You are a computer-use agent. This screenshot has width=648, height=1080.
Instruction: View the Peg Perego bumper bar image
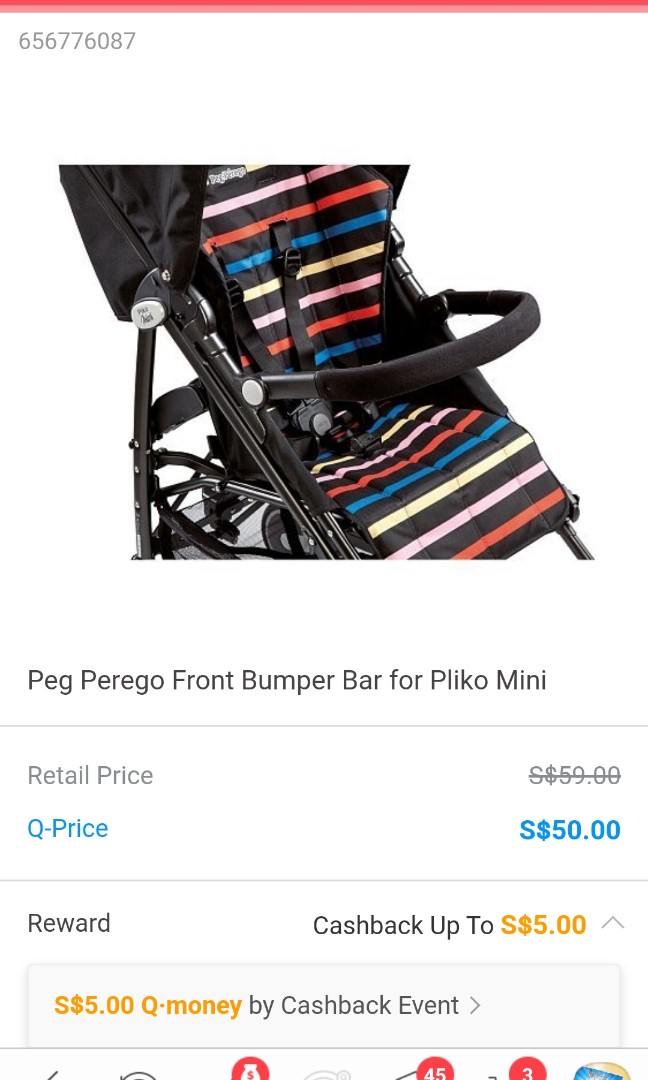(x=324, y=362)
